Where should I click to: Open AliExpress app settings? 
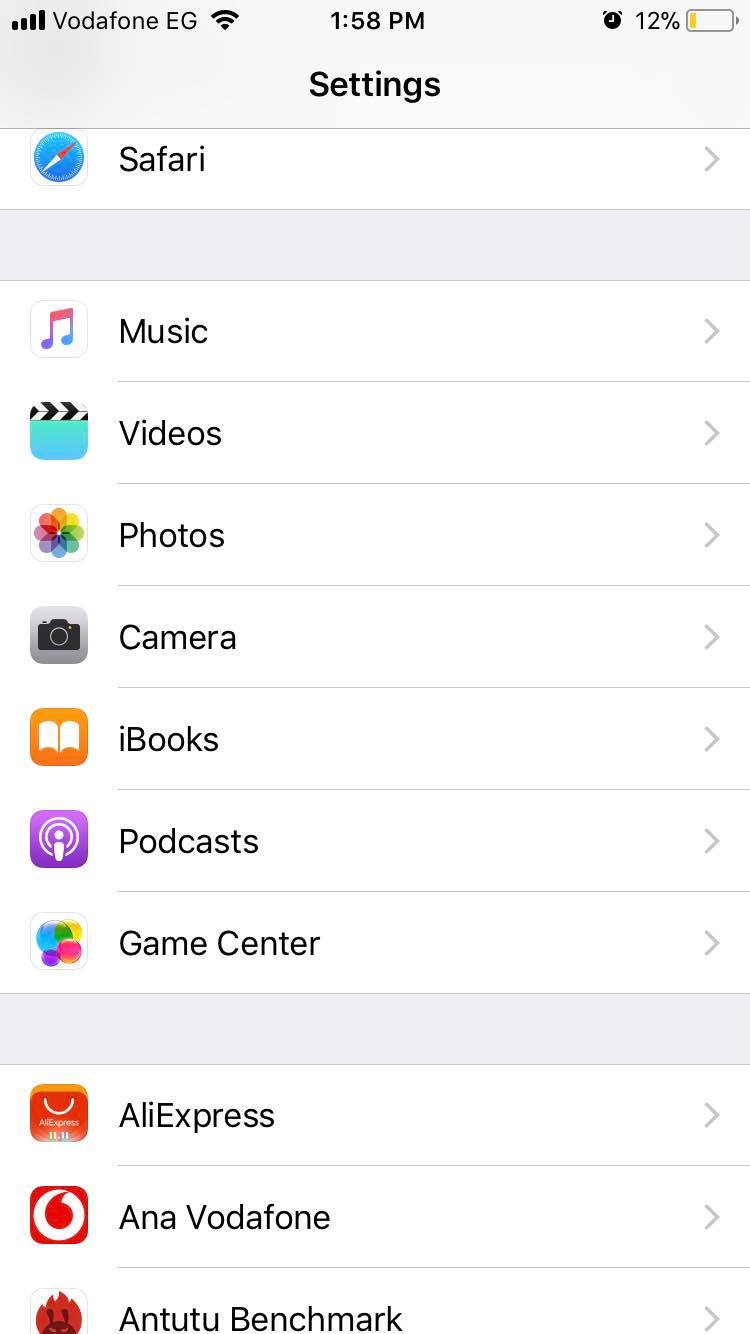(375, 1115)
